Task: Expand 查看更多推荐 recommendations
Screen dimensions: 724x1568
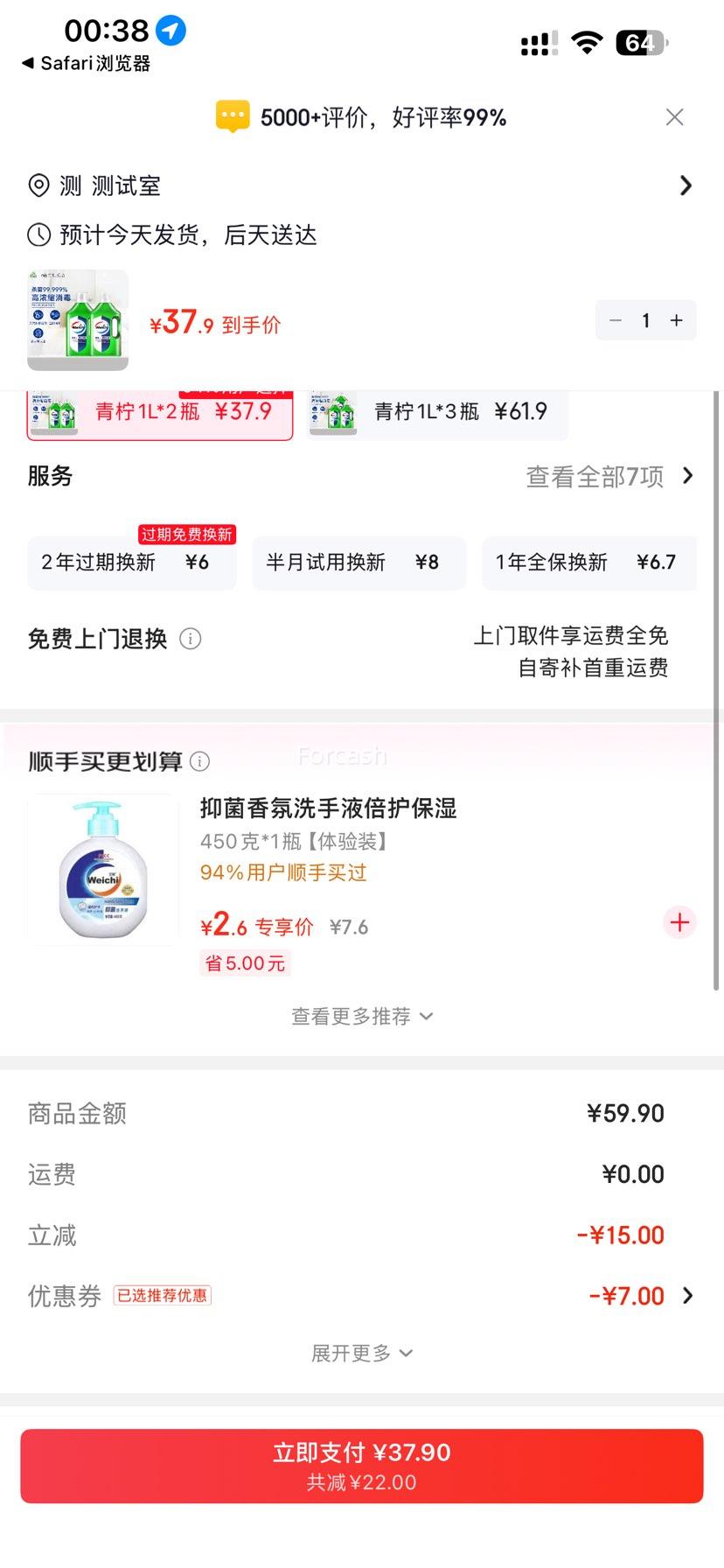Action: [x=362, y=1016]
